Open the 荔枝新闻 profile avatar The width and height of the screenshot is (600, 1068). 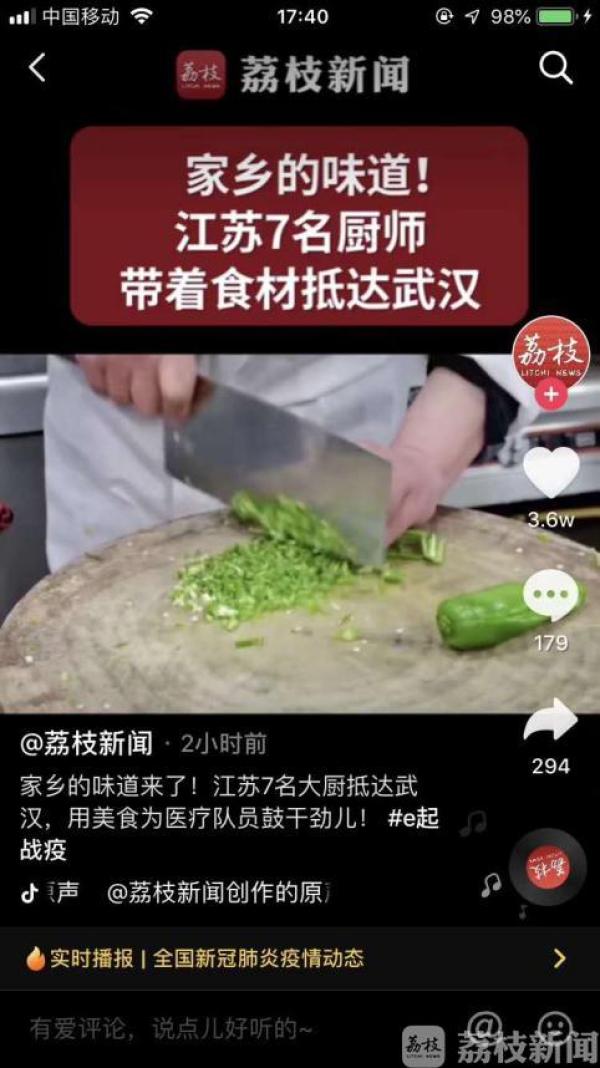(x=551, y=352)
